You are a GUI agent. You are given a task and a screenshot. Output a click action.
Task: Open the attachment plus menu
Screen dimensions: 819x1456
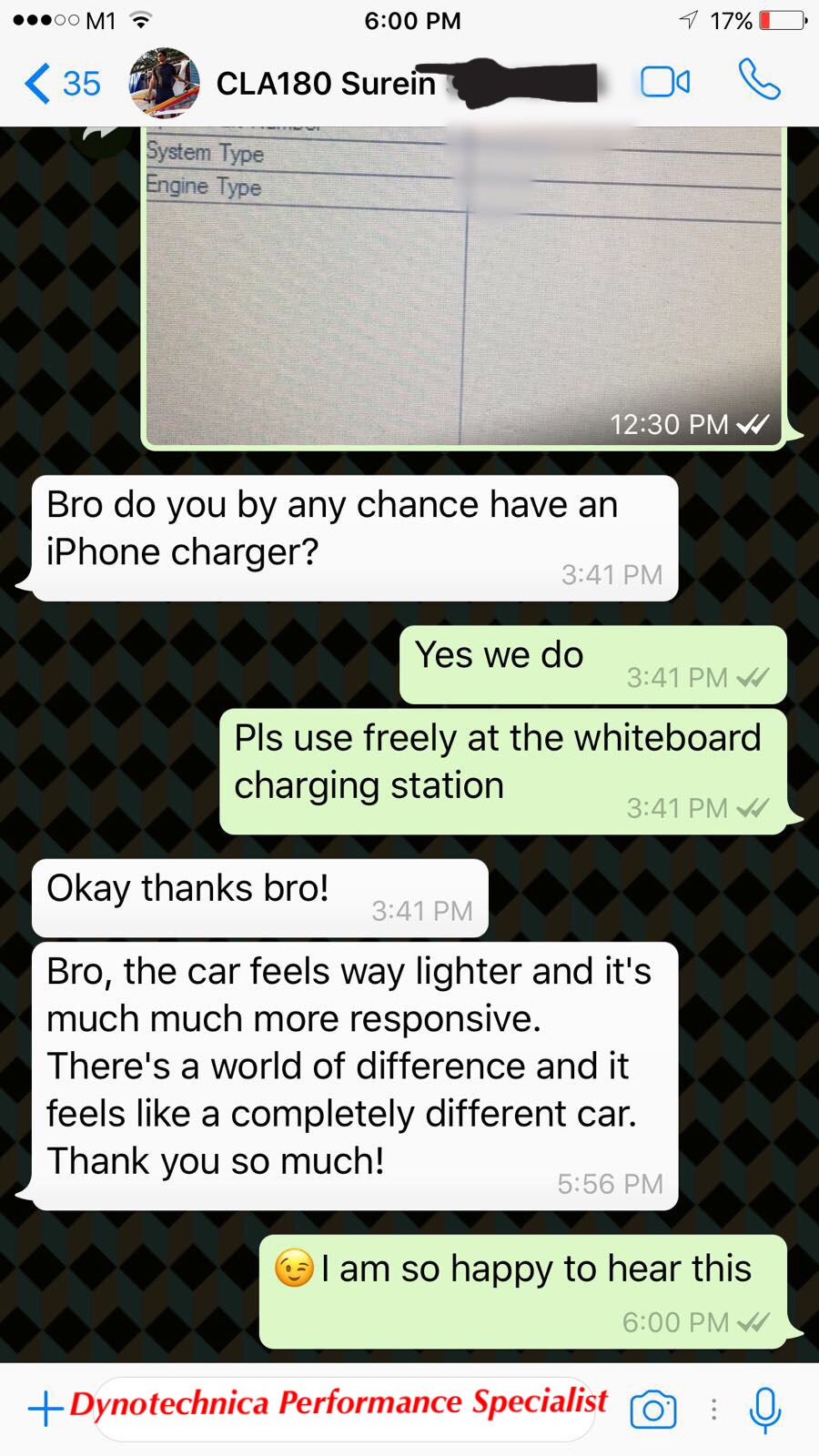click(45, 1409)
